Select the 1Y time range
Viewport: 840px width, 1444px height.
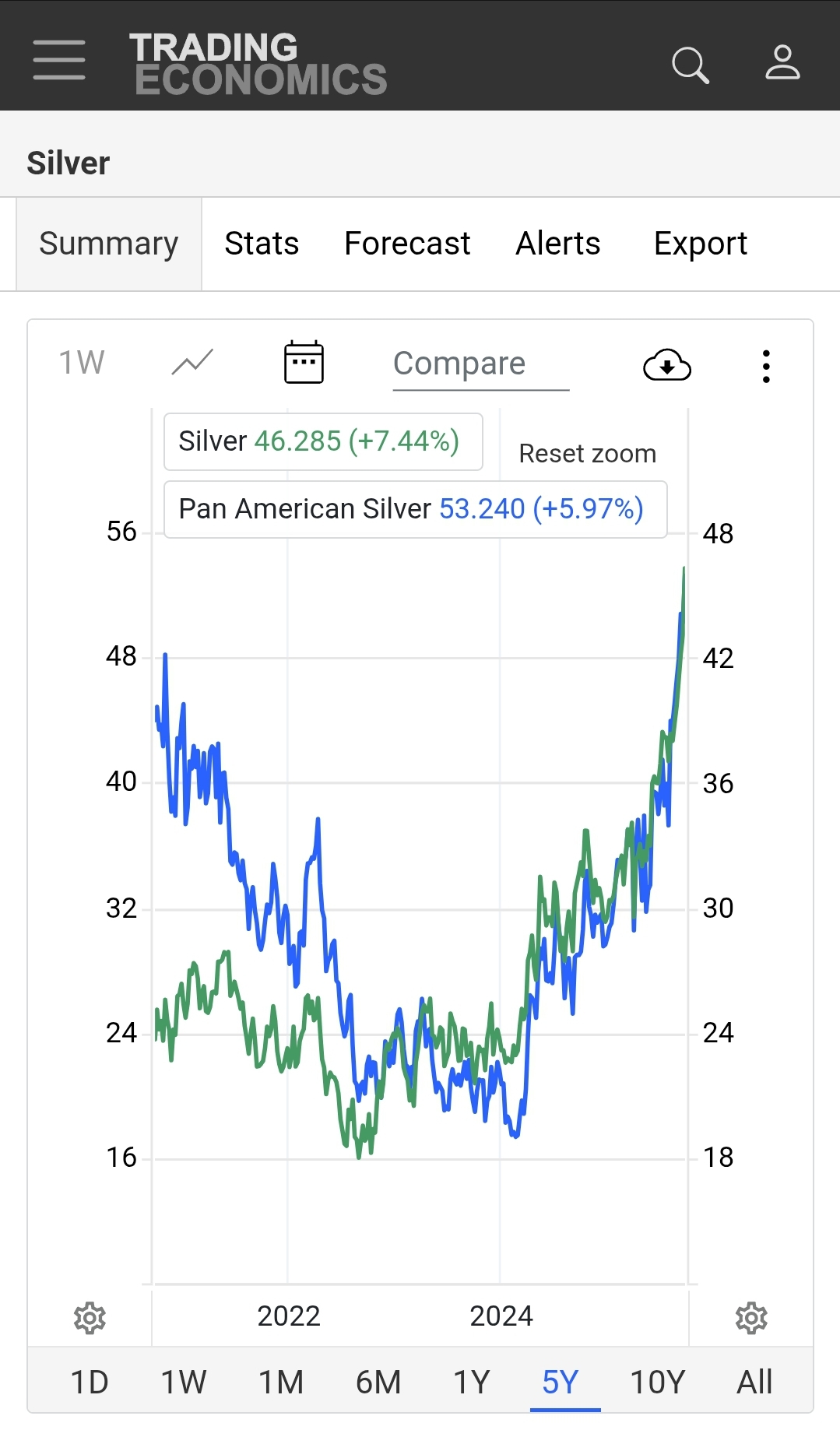pos(471,1383)
